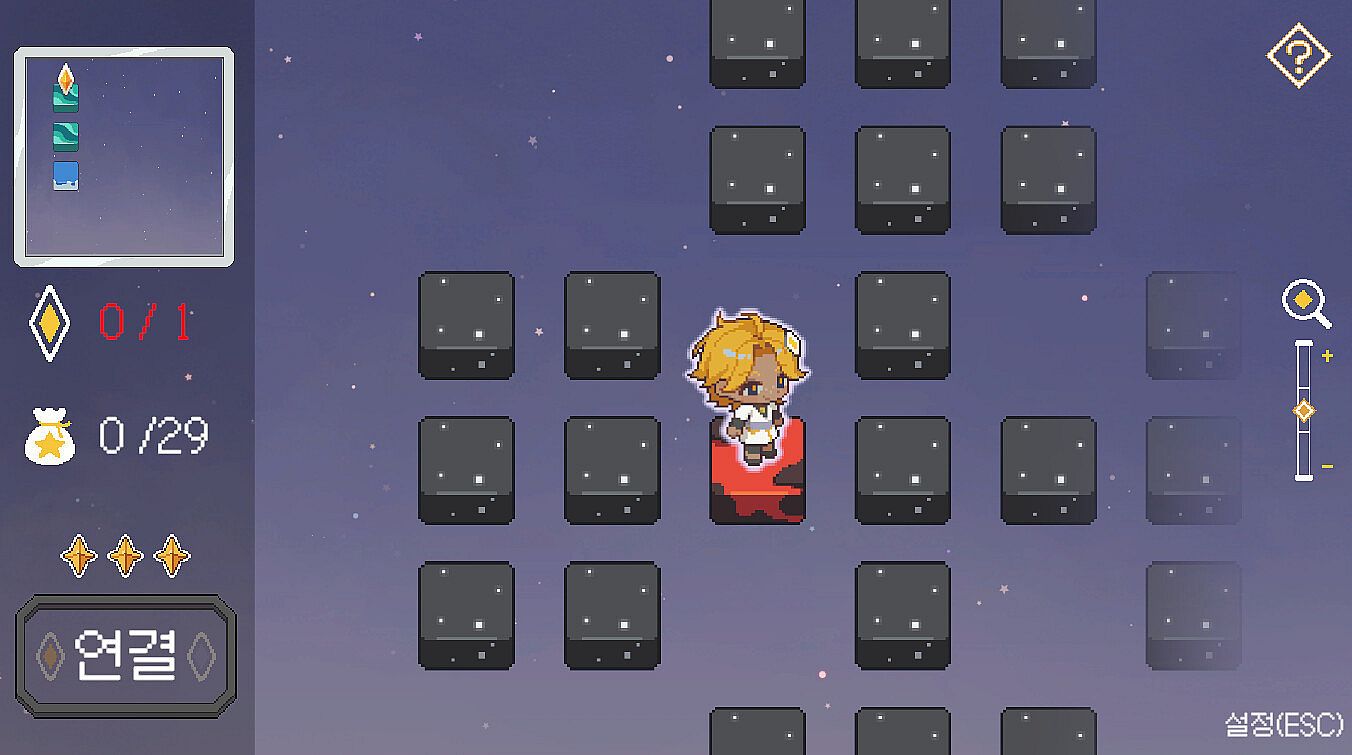Open the help question mark icon

1298,57
